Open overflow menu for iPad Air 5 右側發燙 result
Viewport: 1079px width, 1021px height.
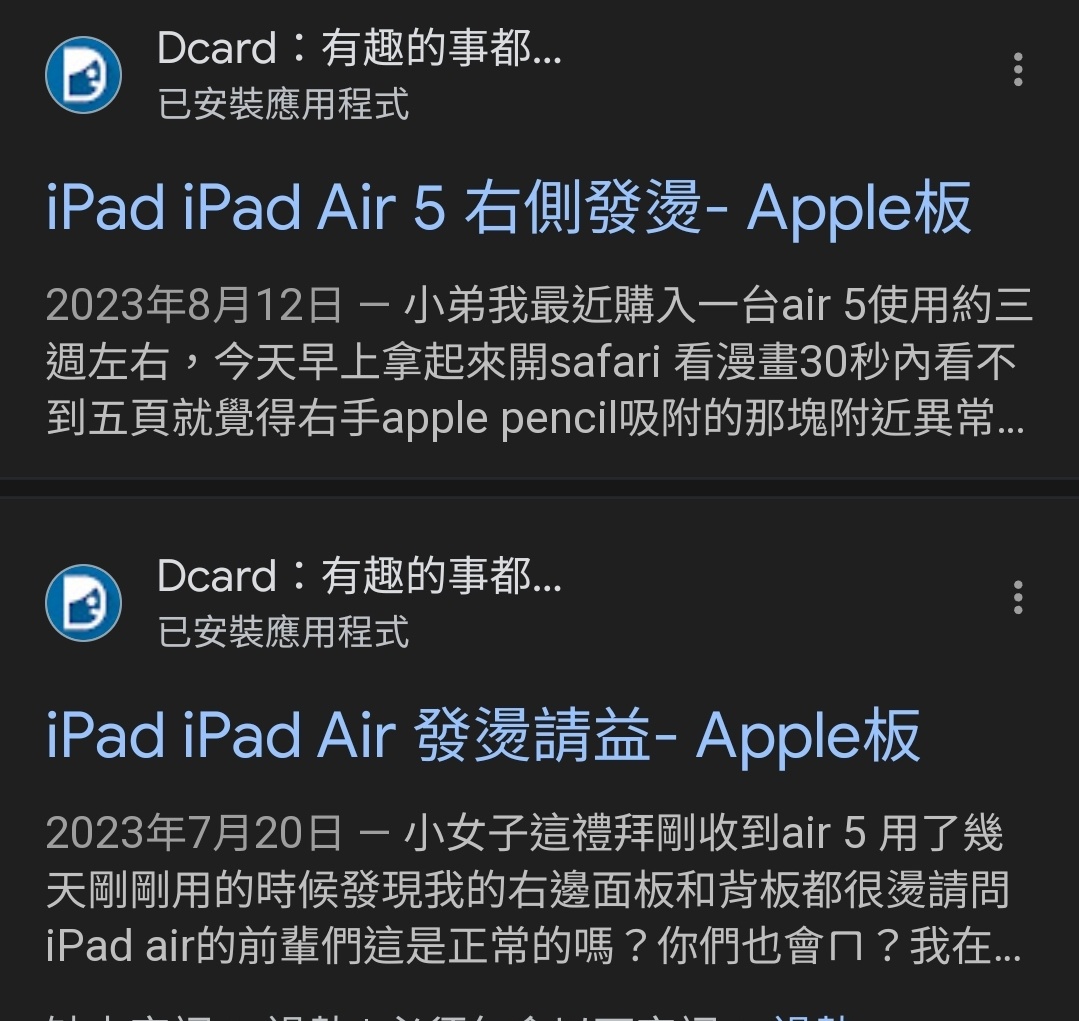(1017, 70)
